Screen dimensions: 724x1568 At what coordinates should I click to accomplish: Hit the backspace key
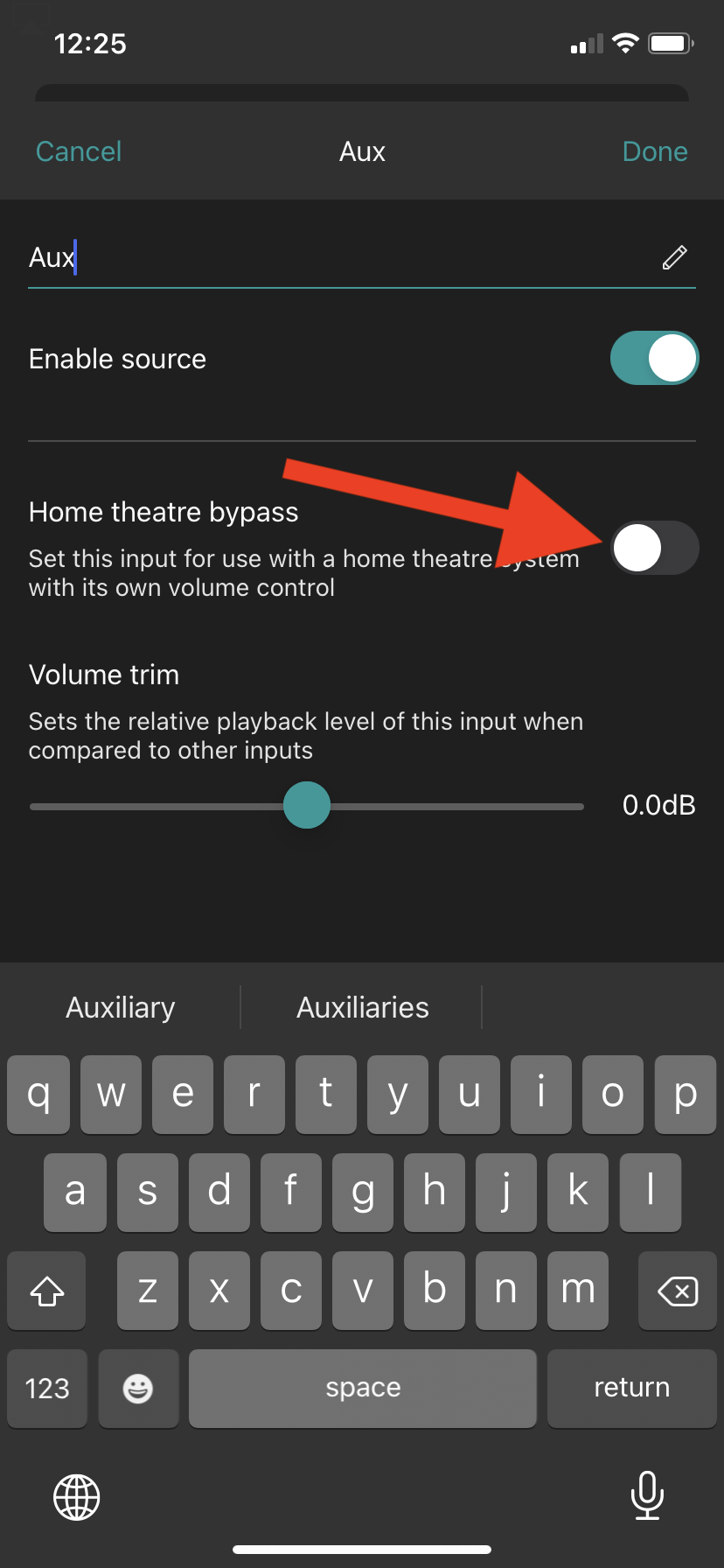(x=677, y=1291)
